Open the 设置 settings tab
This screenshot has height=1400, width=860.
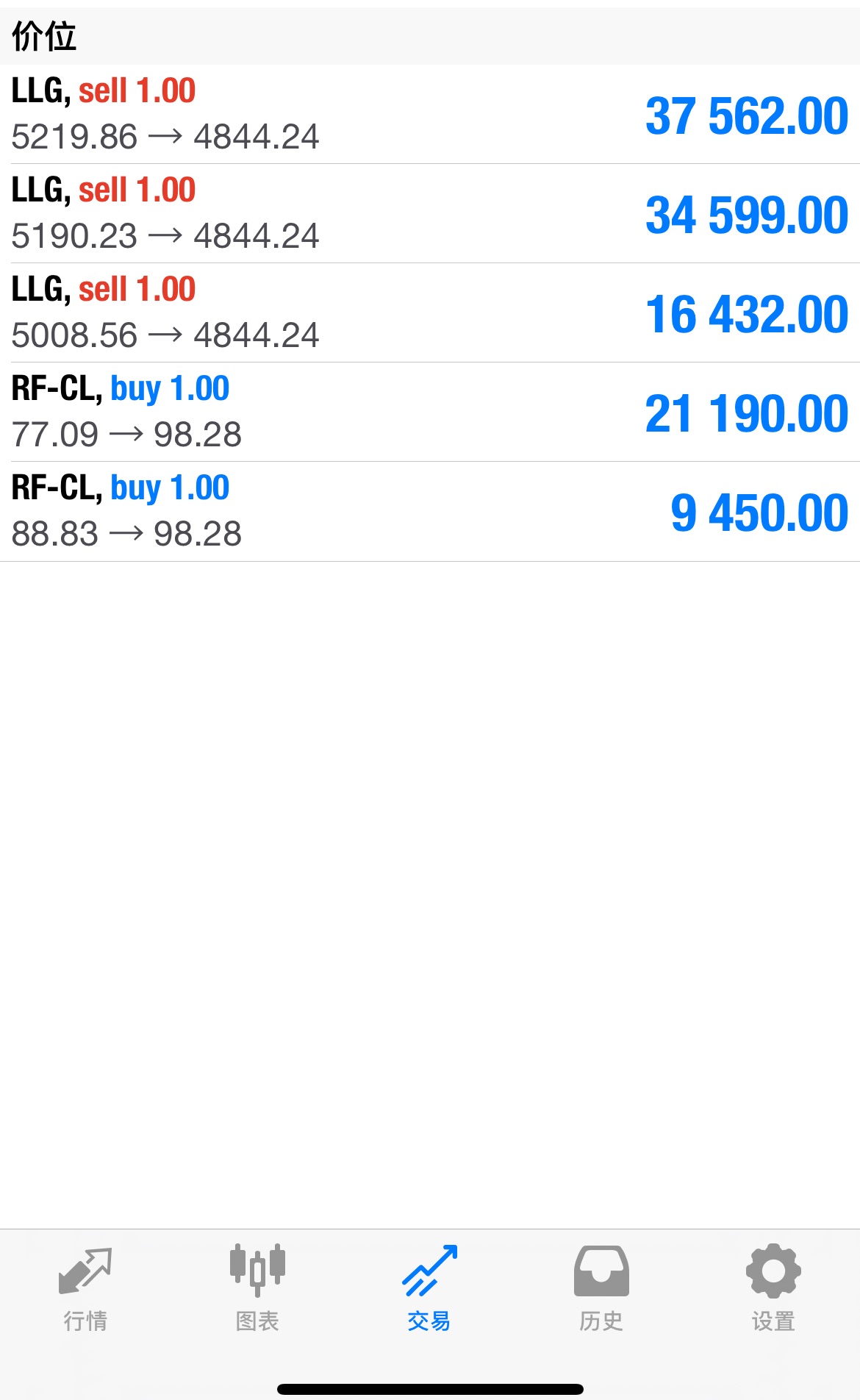point(773,1288)
